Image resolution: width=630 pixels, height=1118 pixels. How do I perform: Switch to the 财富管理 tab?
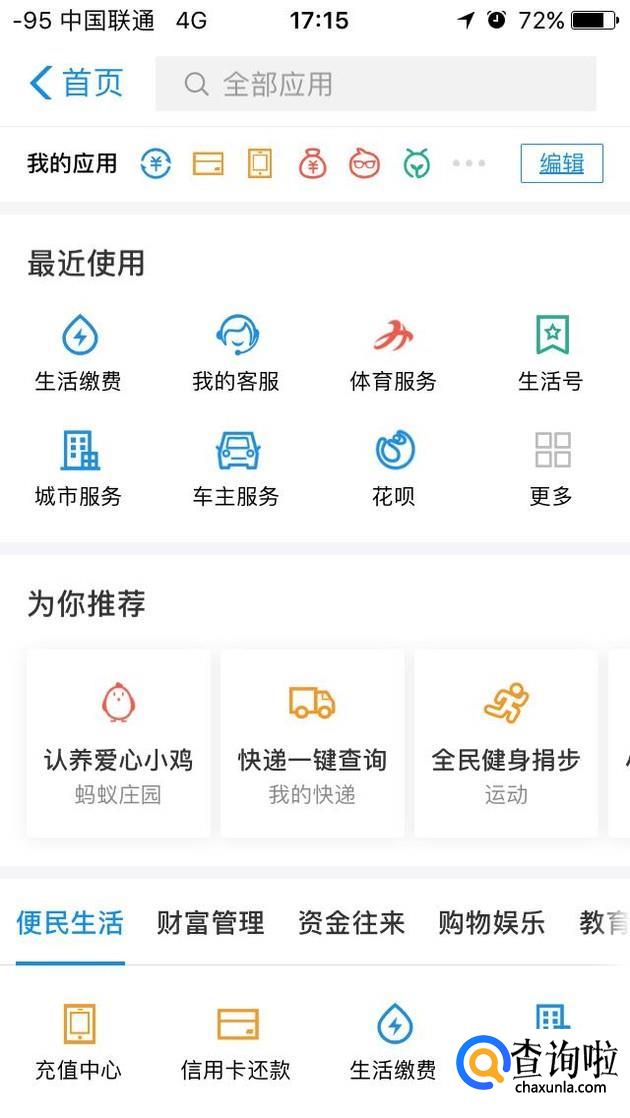tap(210, 923)
